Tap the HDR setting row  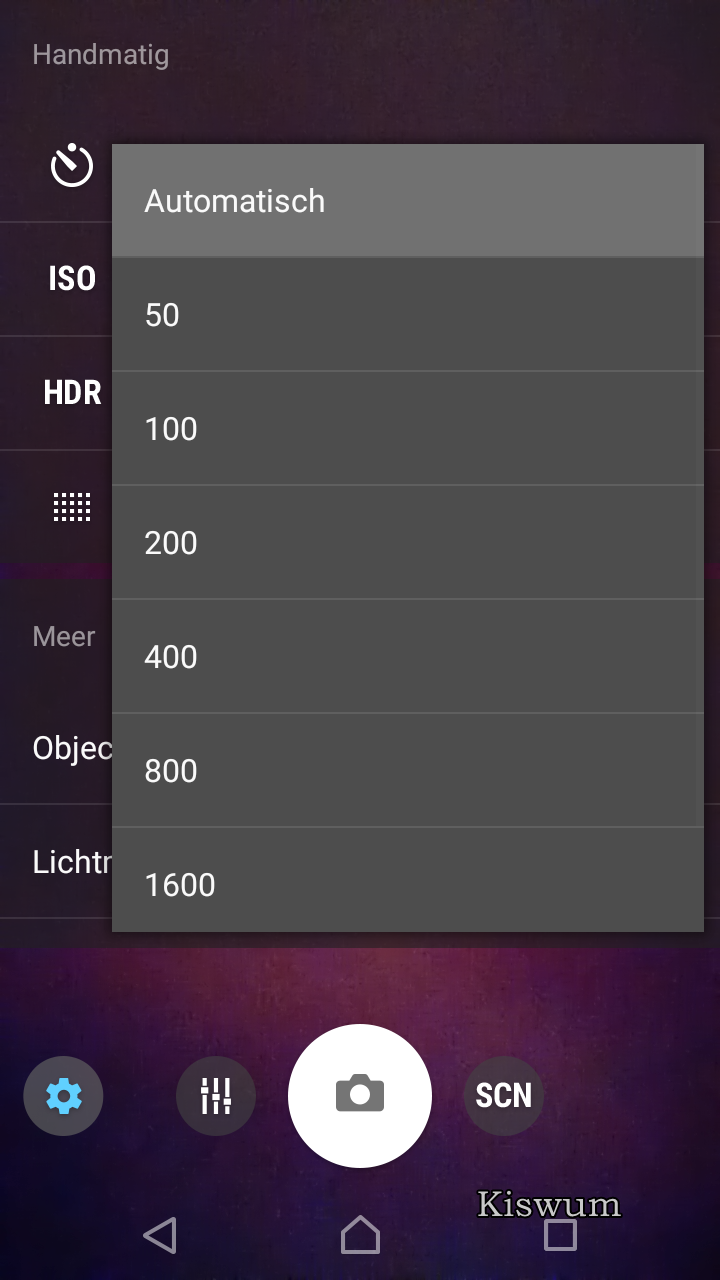[x=72, y=393]
